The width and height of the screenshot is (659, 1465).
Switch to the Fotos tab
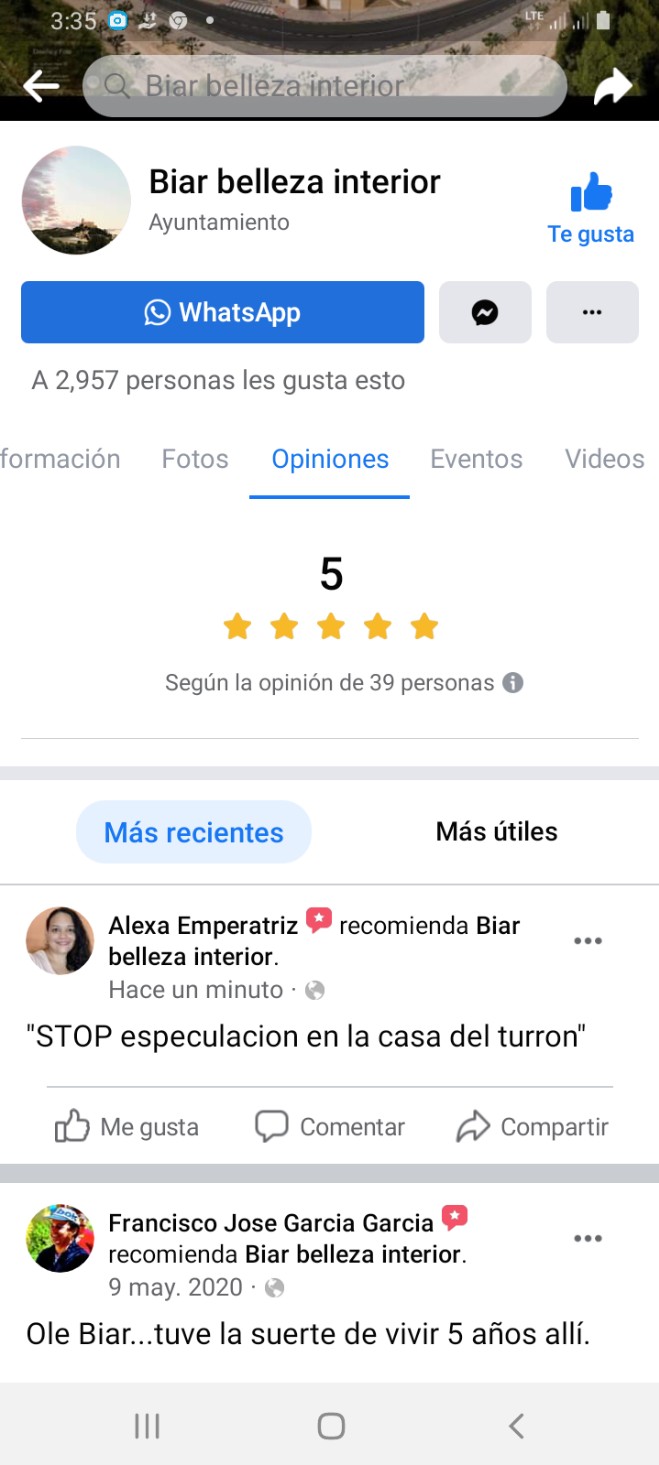[195, 459]
